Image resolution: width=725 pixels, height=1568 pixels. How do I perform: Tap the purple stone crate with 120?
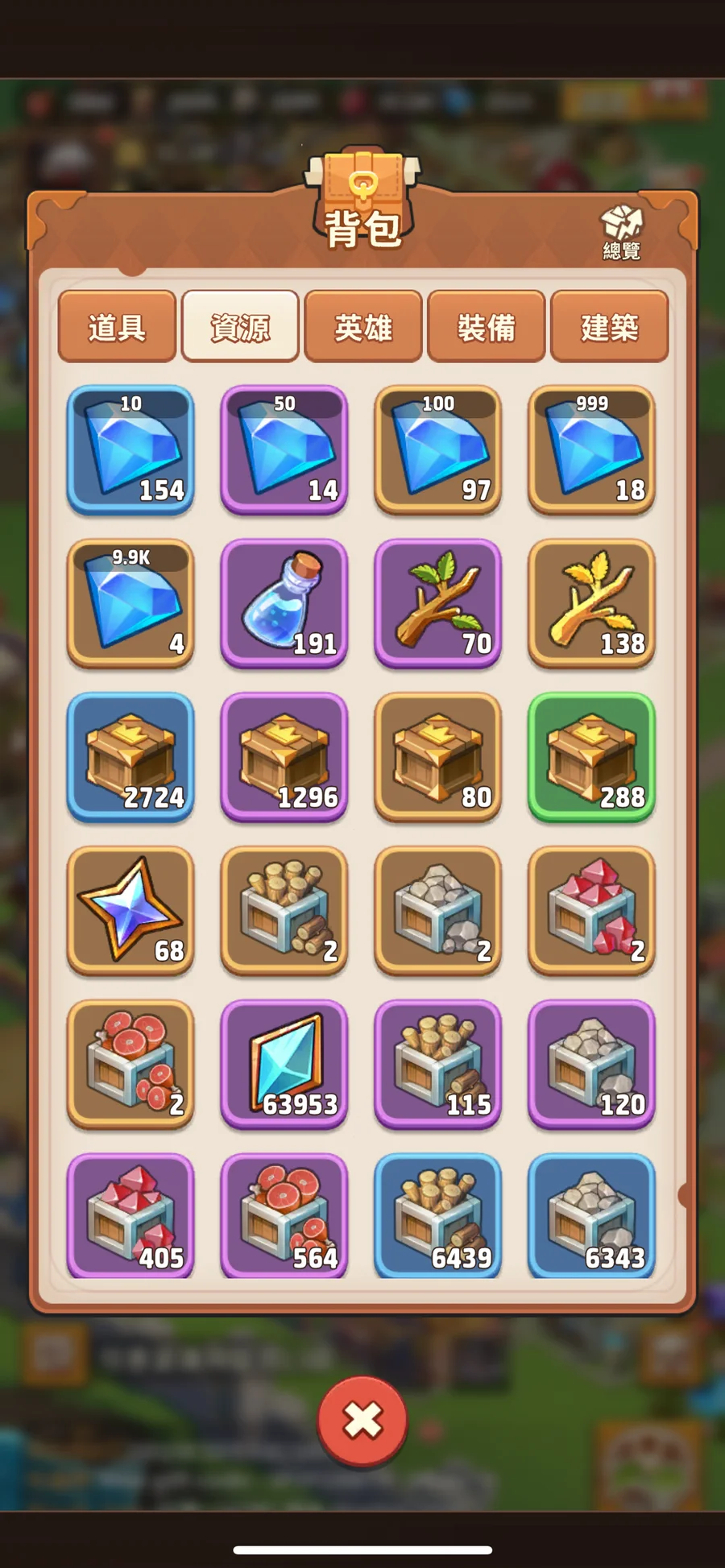coord(591,1064)
